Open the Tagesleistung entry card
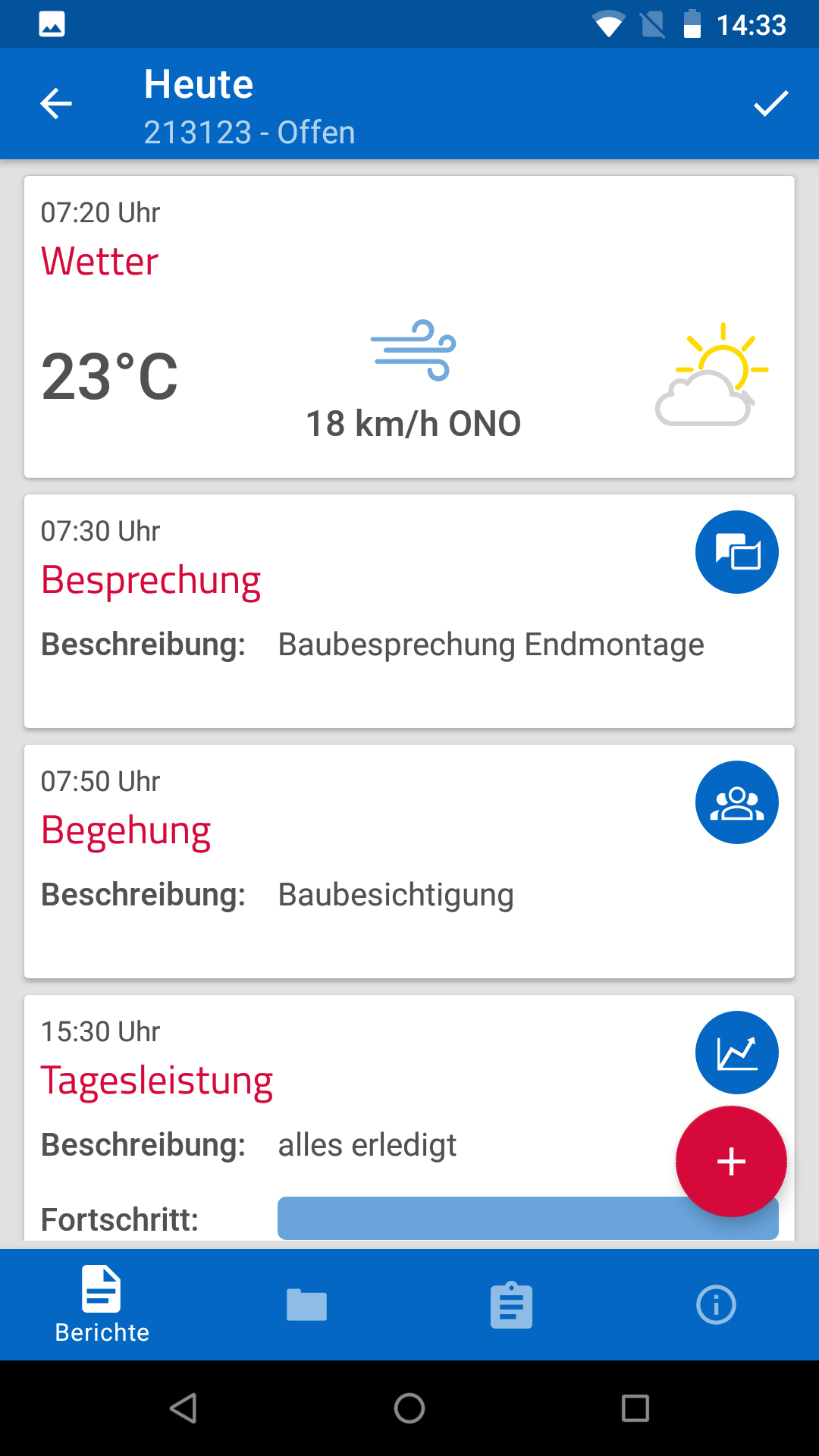 coord(409,1119)
